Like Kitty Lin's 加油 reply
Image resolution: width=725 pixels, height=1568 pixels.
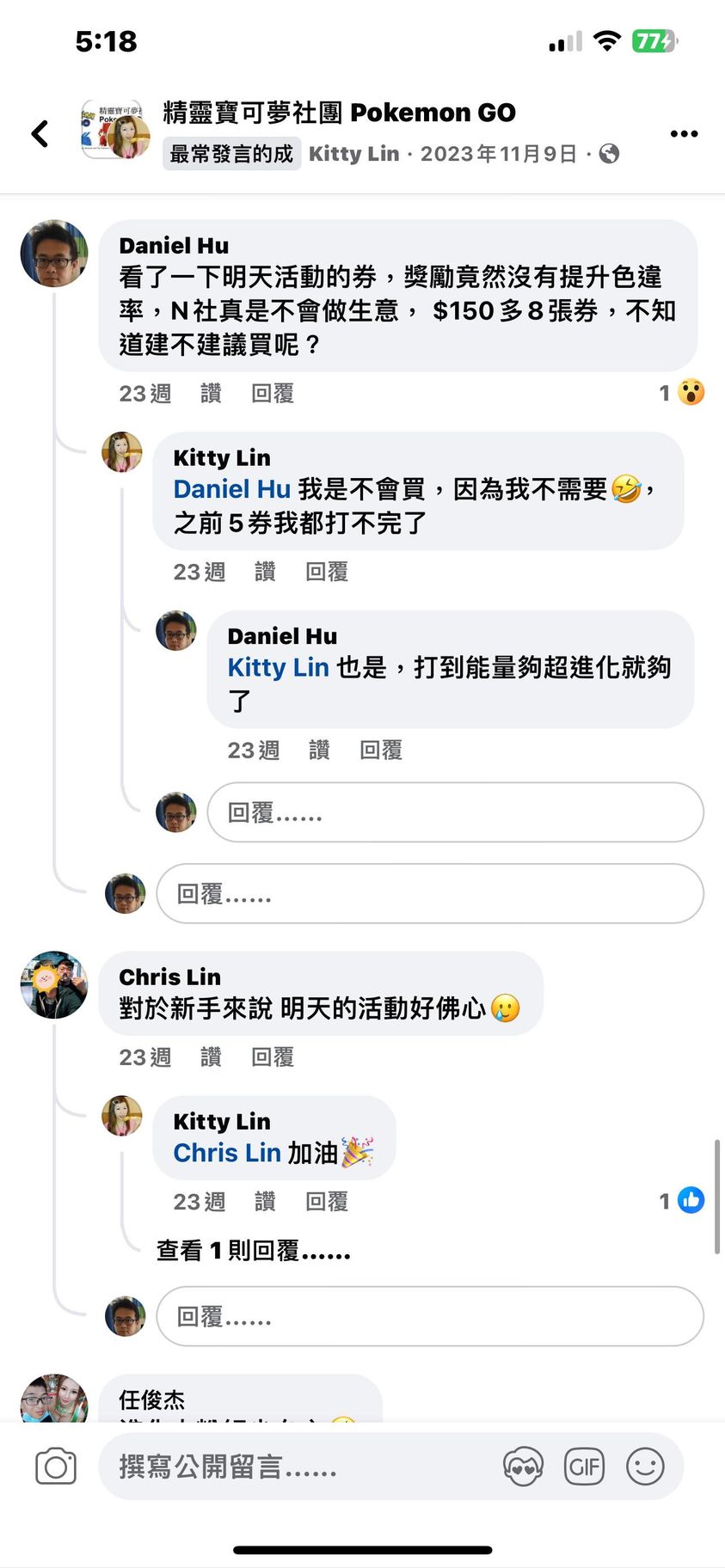(x=265, y=1202)
